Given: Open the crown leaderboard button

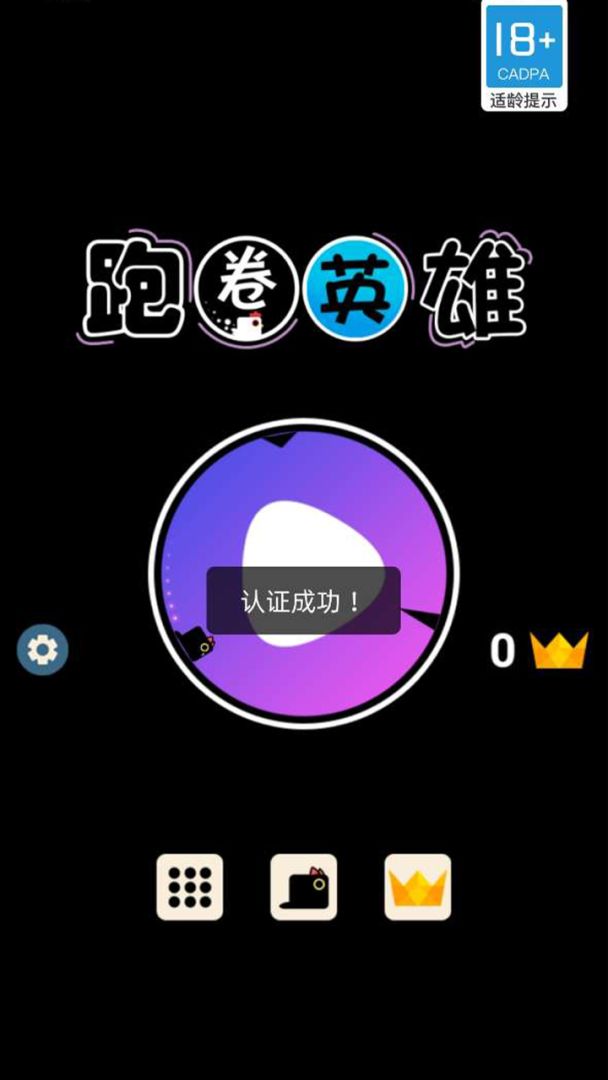Looking at the screenshot, I should [x=418, y=887].
